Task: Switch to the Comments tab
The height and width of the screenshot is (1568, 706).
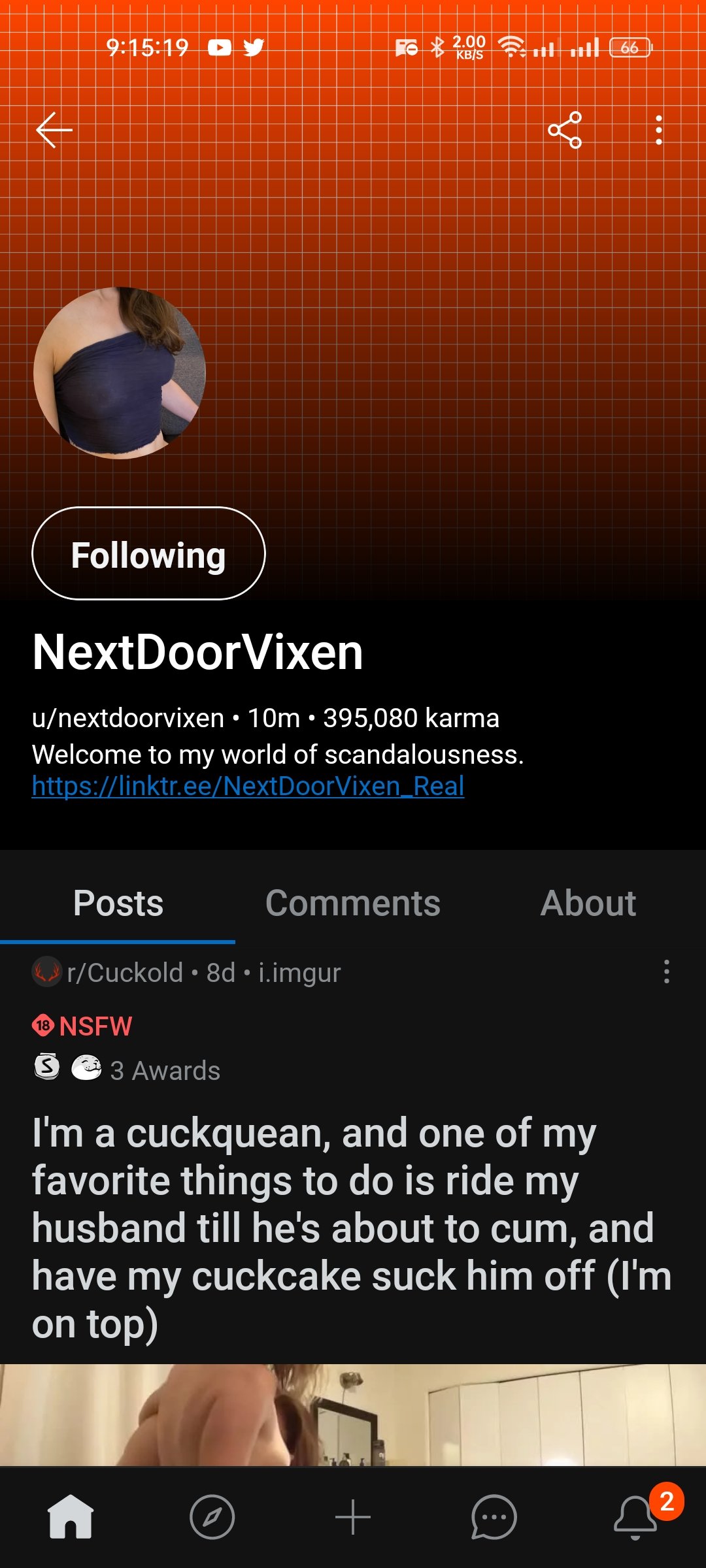Action: (352, 904)
